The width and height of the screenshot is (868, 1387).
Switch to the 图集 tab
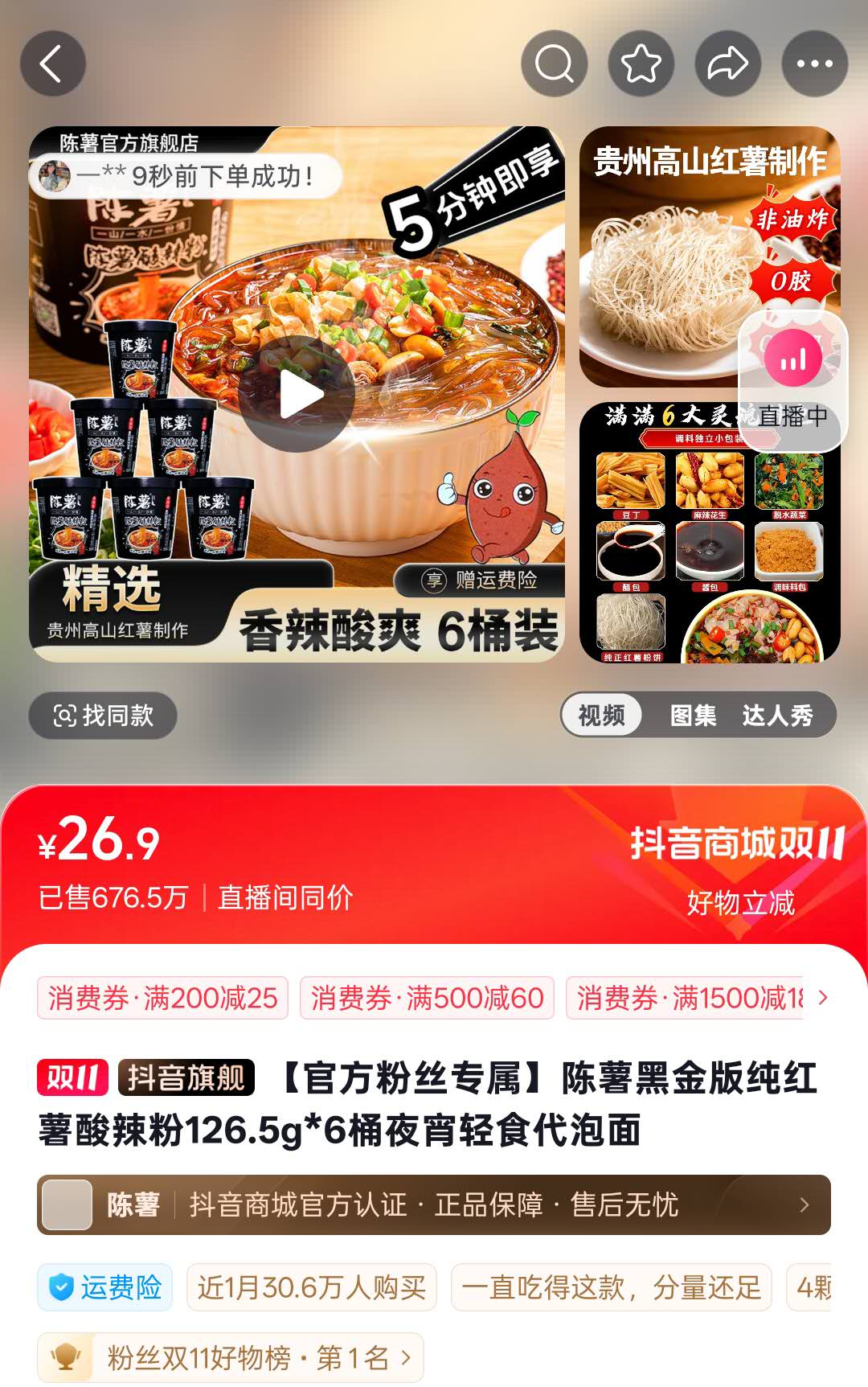[693, 715]
